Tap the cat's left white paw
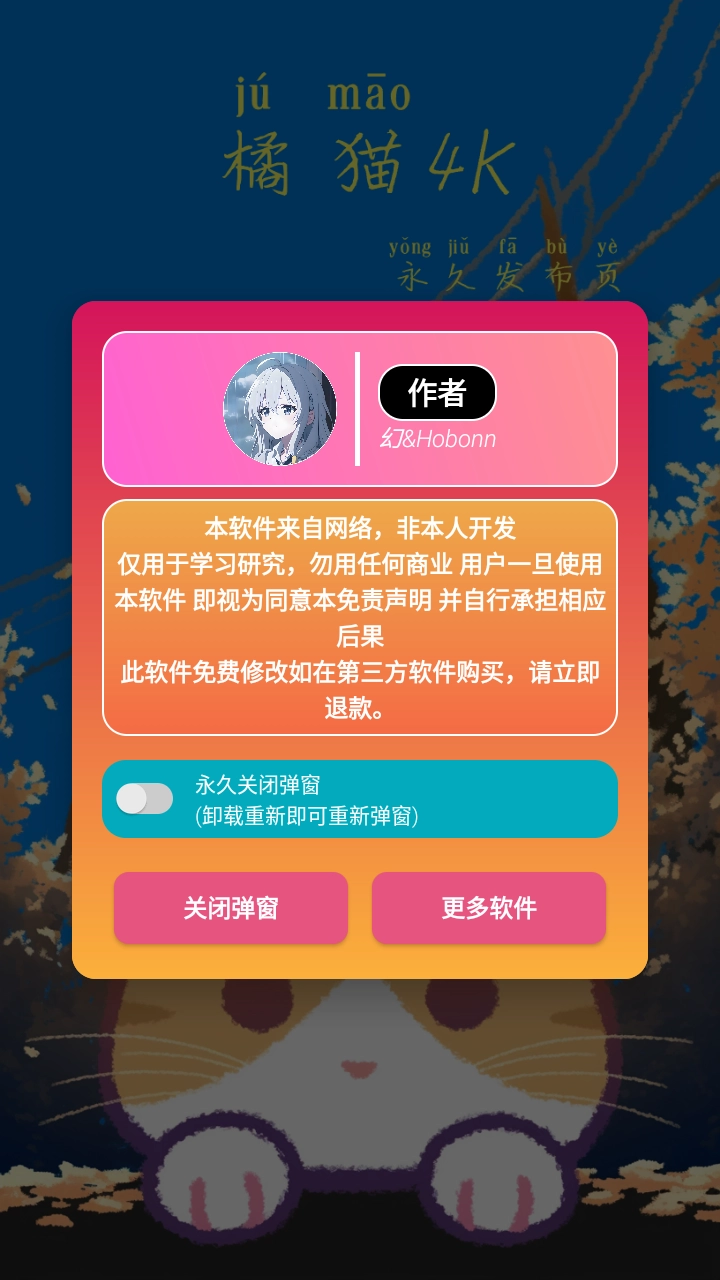Image resolution: width=720 pixels, height=1280 pixels. 220,1180
